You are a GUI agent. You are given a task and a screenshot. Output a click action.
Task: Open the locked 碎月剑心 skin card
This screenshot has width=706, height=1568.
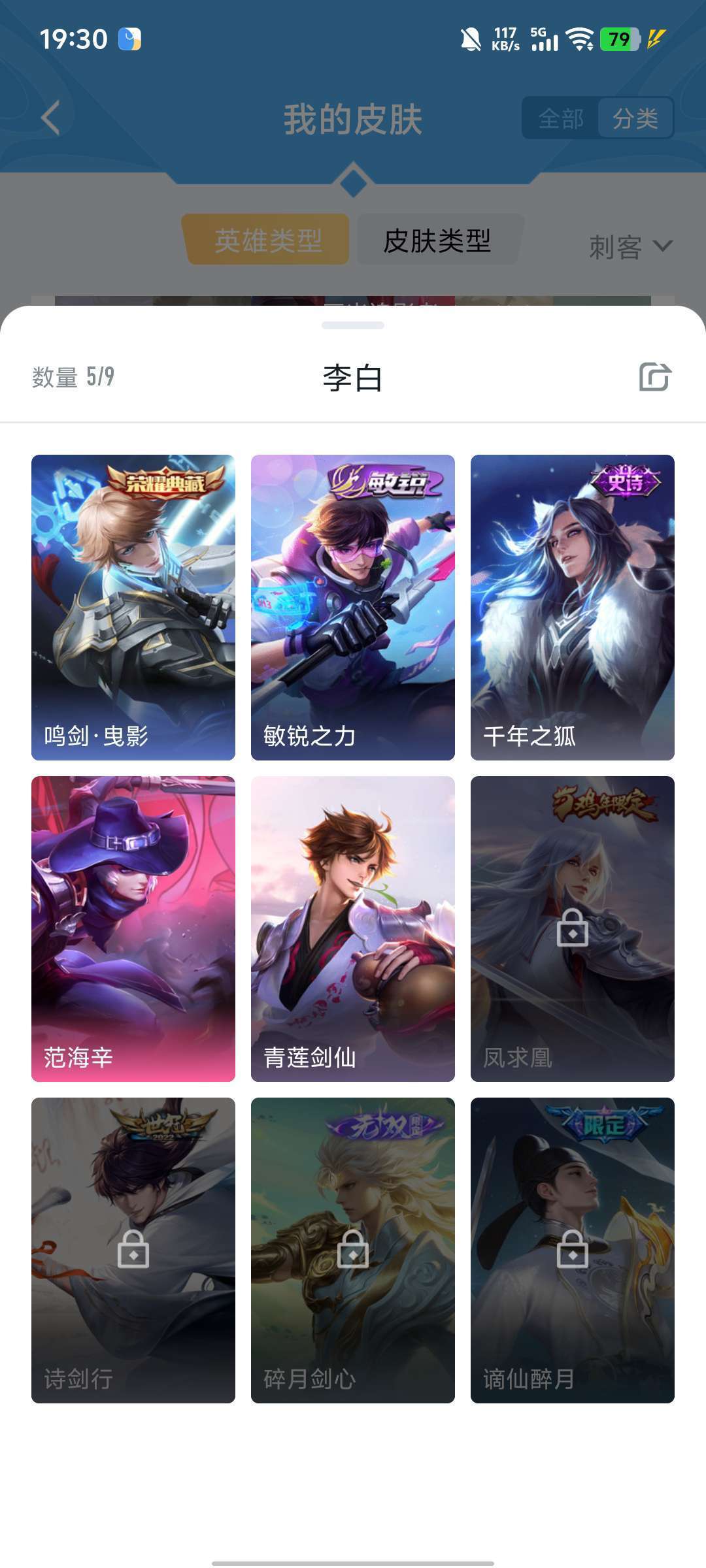click(x=353, y=1250)
